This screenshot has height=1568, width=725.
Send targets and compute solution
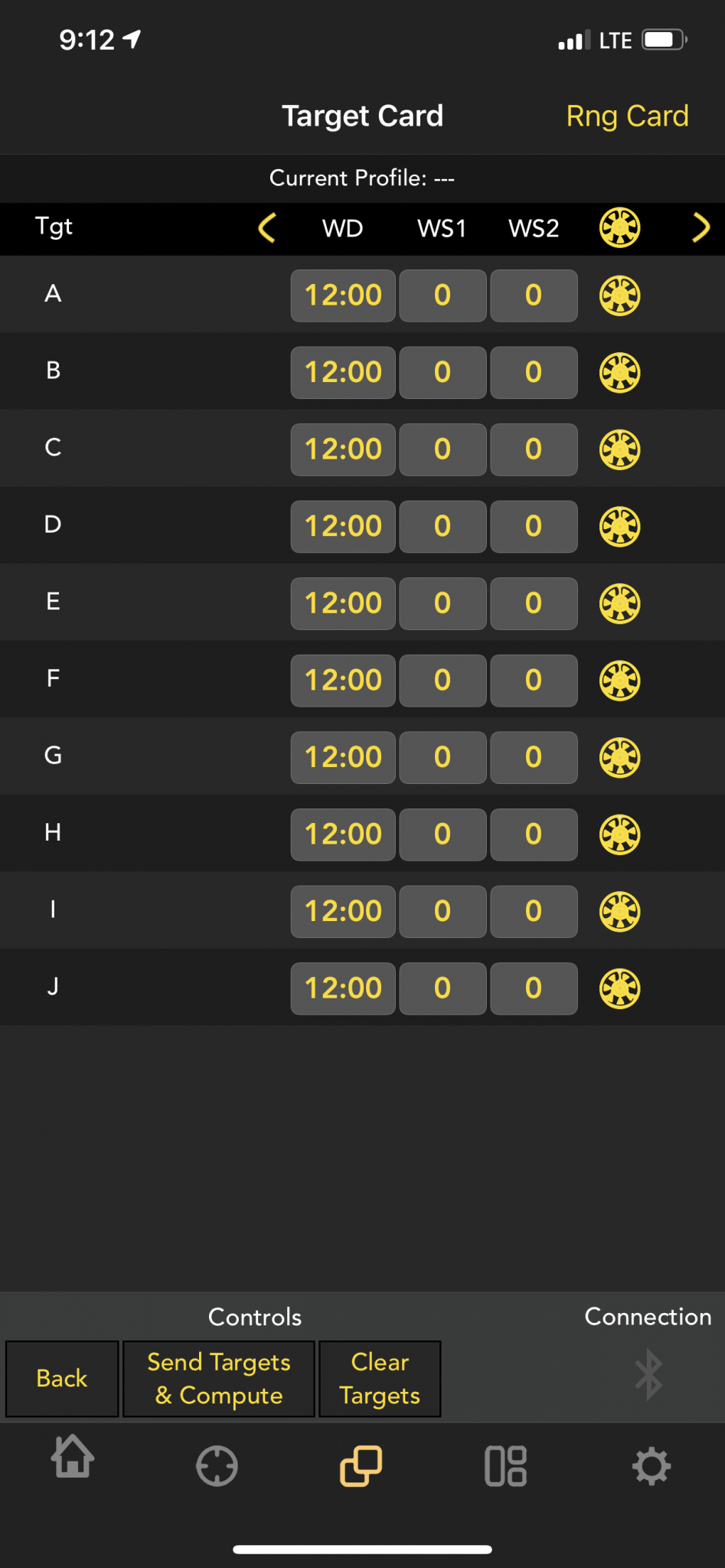point(219,1378)
